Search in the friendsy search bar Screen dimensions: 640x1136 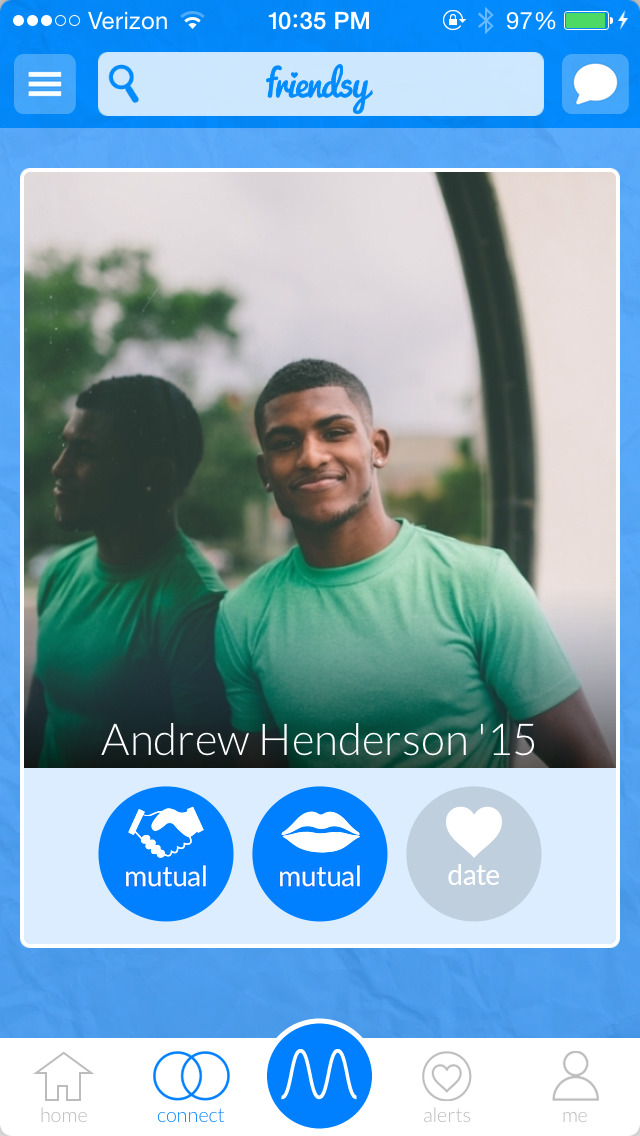tap(320, 84)
